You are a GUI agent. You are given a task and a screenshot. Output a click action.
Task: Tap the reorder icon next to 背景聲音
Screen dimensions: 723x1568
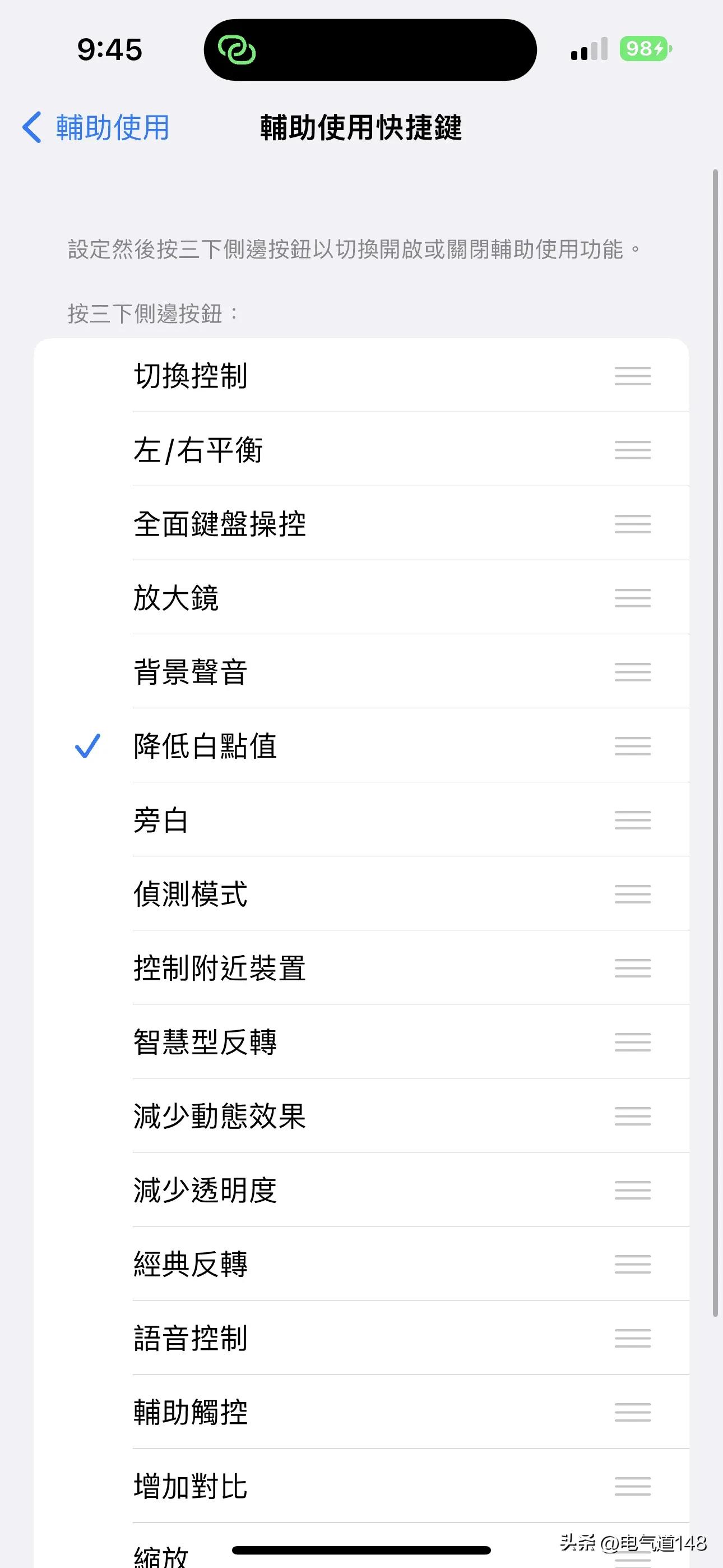point(632,672)
